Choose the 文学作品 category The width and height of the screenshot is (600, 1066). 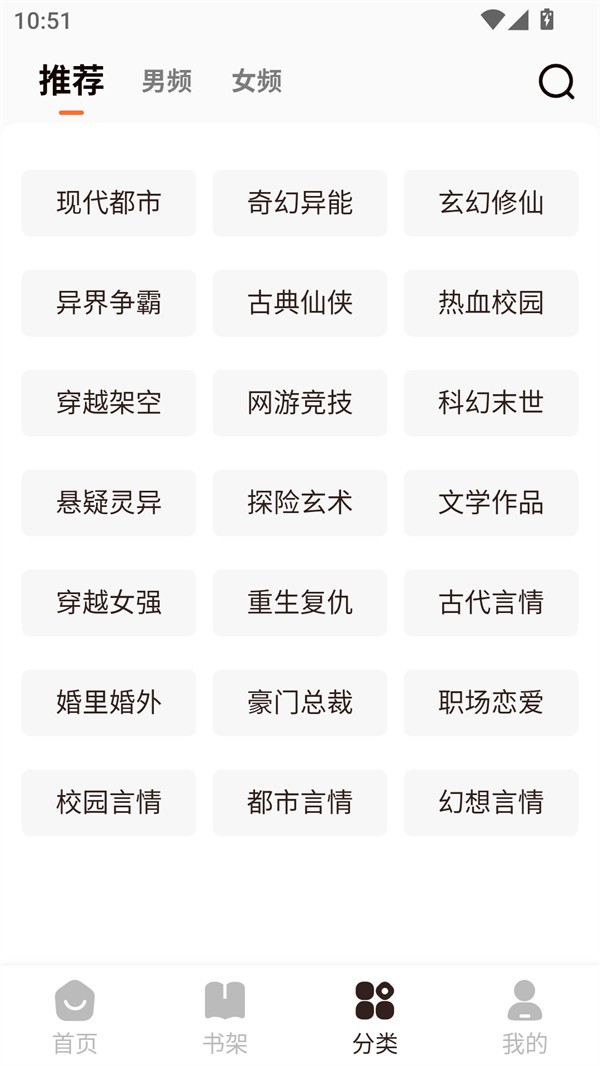pyautogui.click(x=491, y=503)
